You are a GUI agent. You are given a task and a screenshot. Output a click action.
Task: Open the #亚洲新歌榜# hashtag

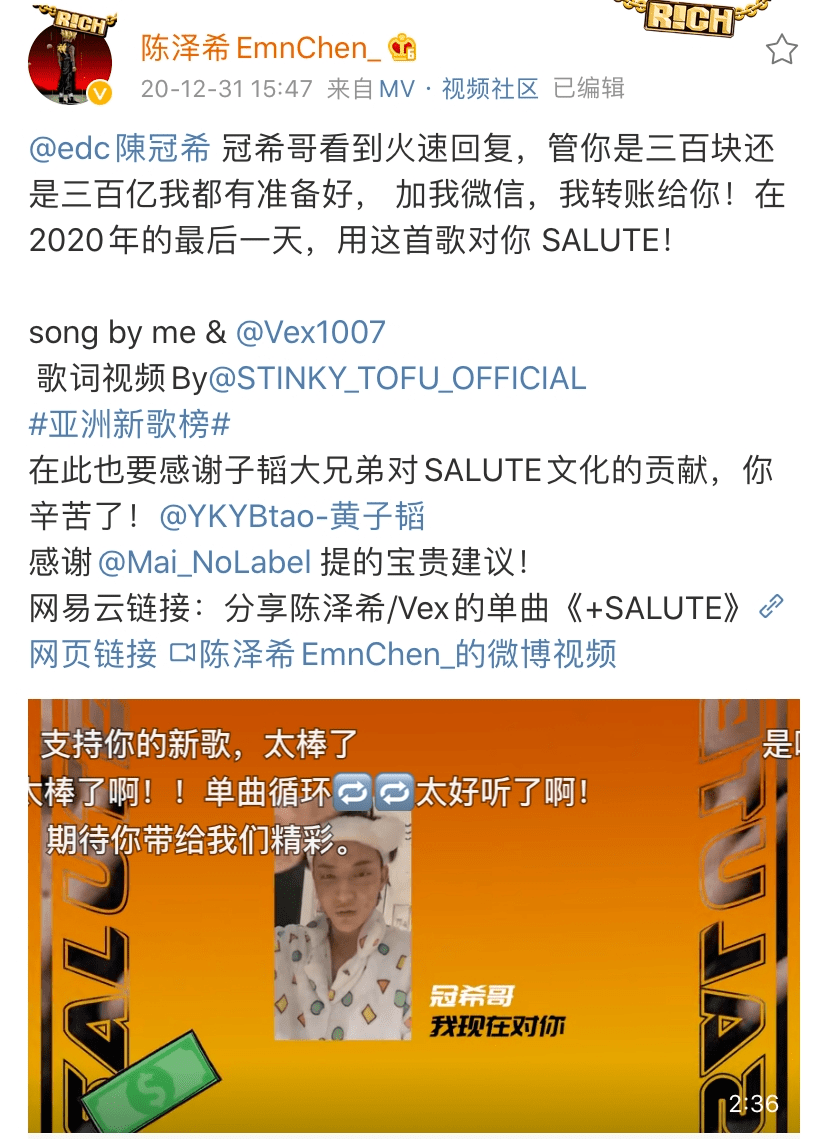(130, 424)
